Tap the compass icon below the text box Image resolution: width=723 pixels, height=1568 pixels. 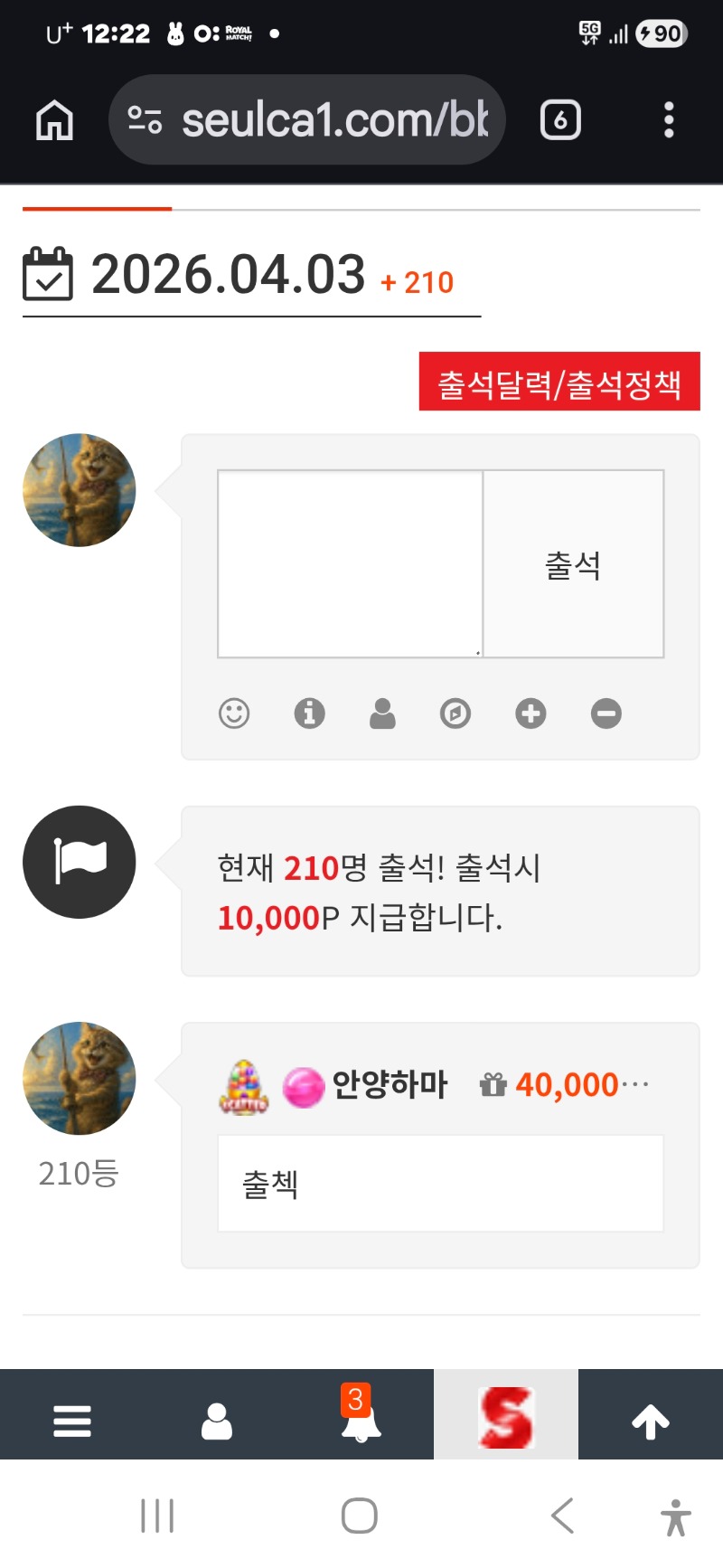(455, 713)
